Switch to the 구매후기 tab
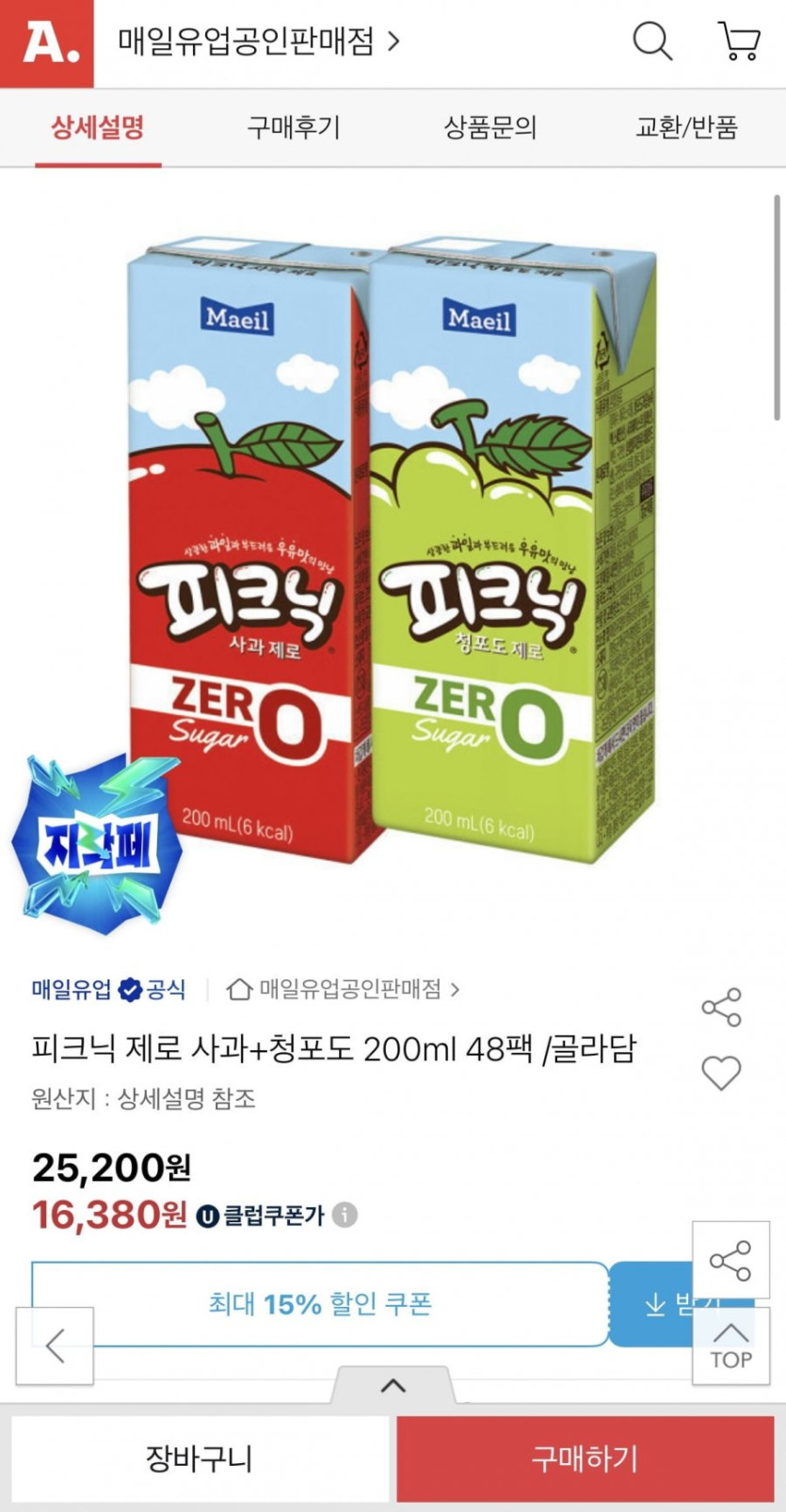 click(294, 127)
